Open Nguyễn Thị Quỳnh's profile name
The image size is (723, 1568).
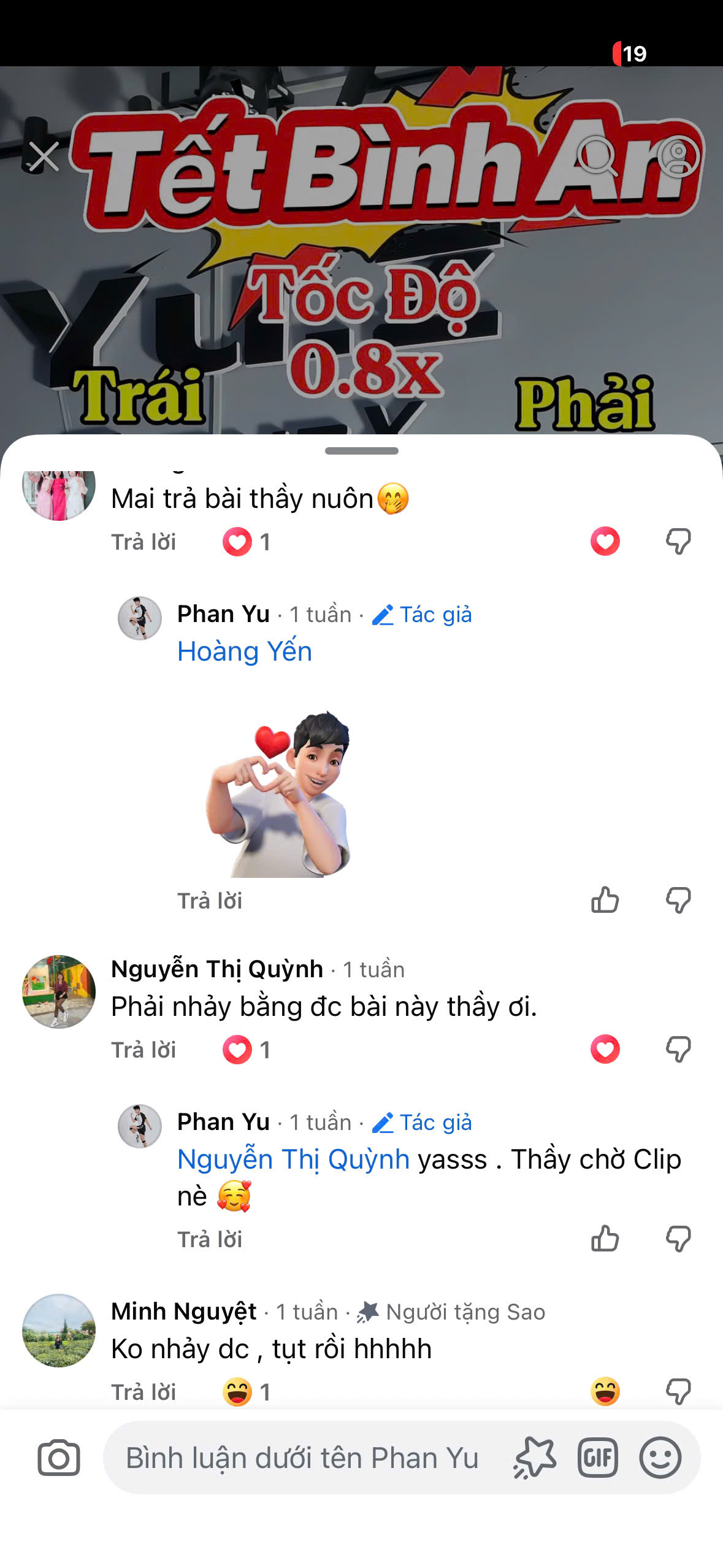[x=217, y=969]
